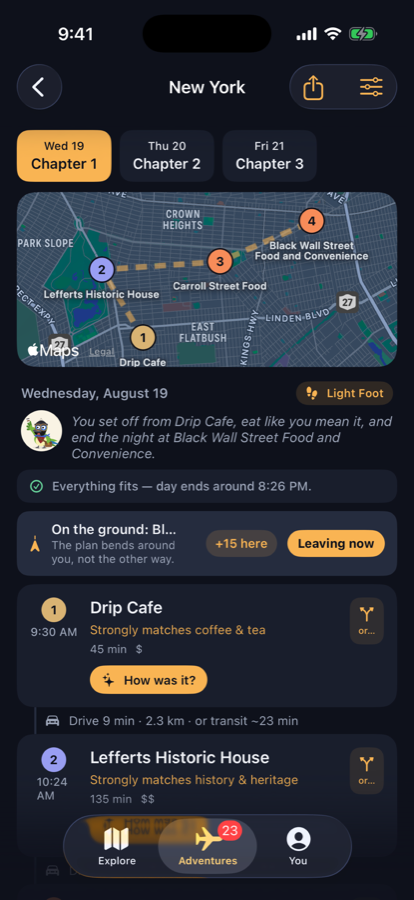Add 15 minutes with +15 here
414x900 pixels.
point(241,544)
